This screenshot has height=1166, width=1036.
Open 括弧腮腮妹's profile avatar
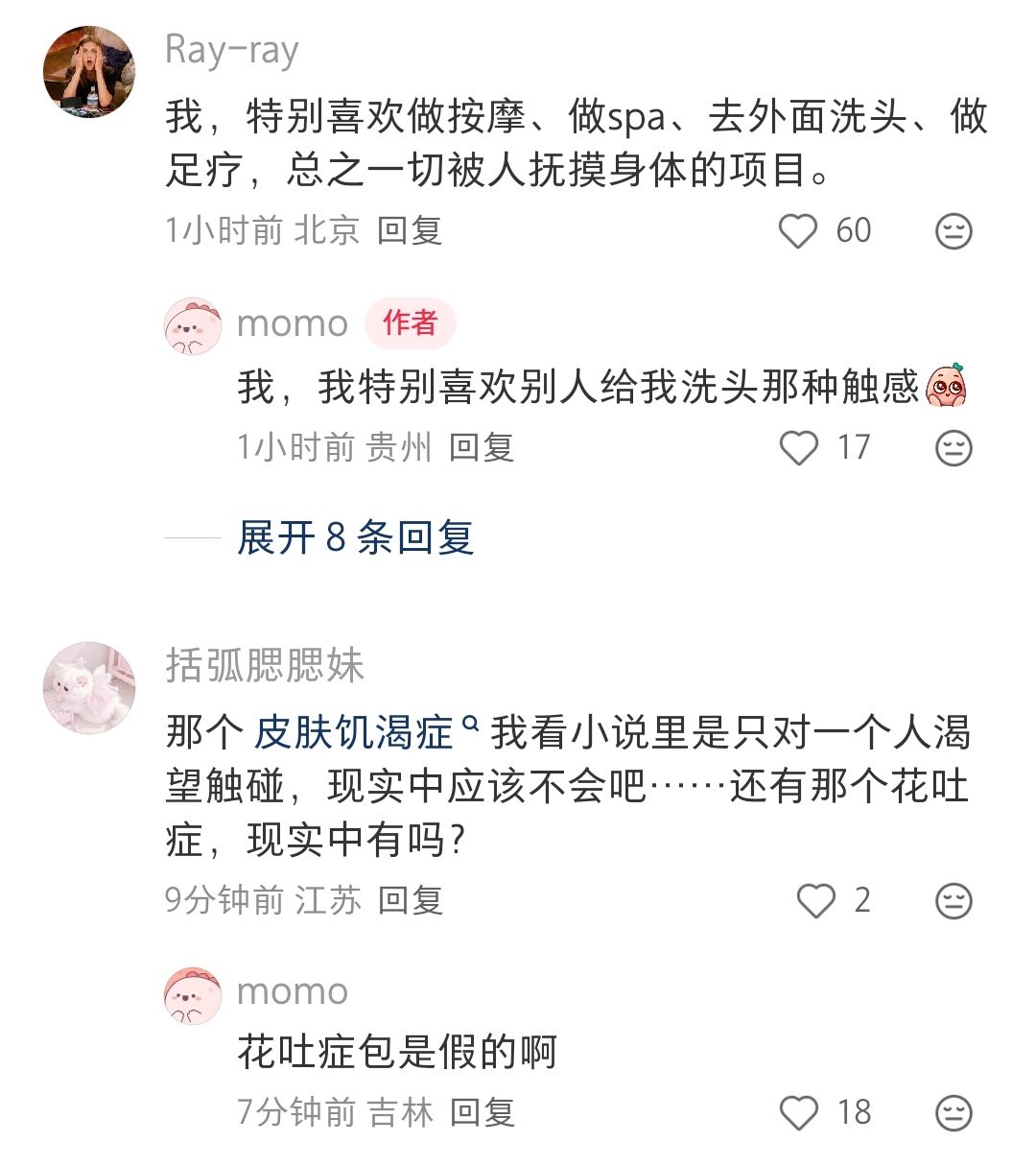click(x=89, y=687)
